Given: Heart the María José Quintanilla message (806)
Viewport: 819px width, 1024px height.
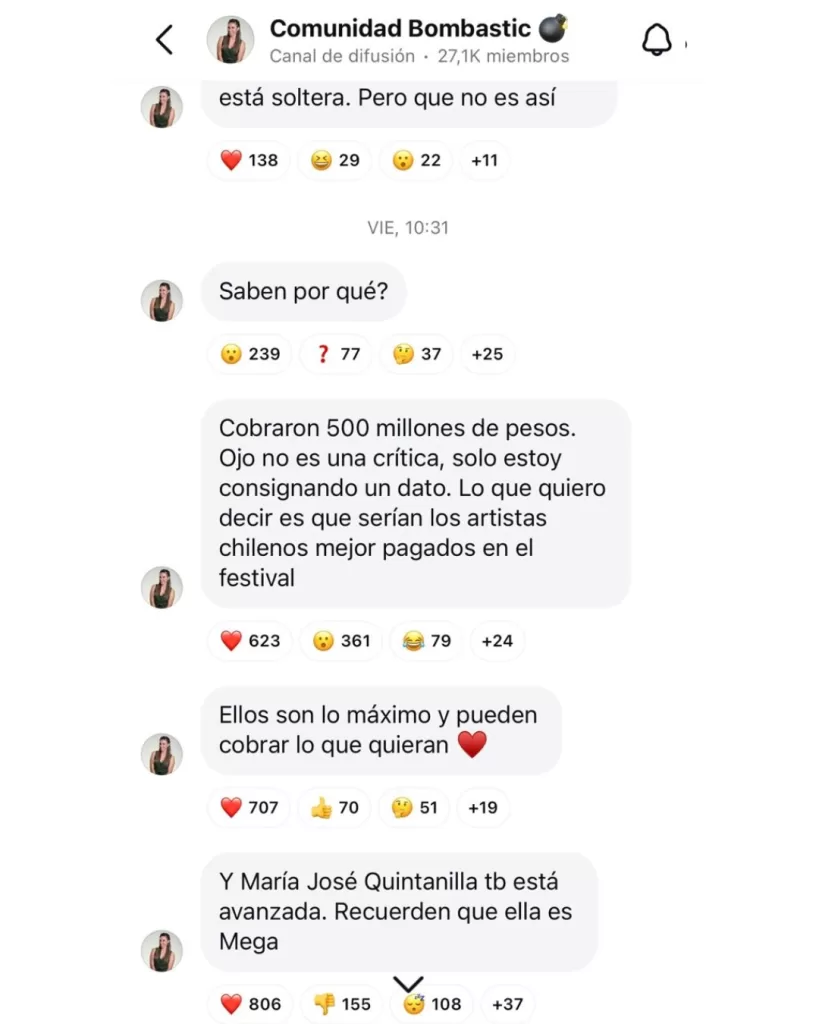Looking at the screenshot, I should click(x=249, y=1004).
